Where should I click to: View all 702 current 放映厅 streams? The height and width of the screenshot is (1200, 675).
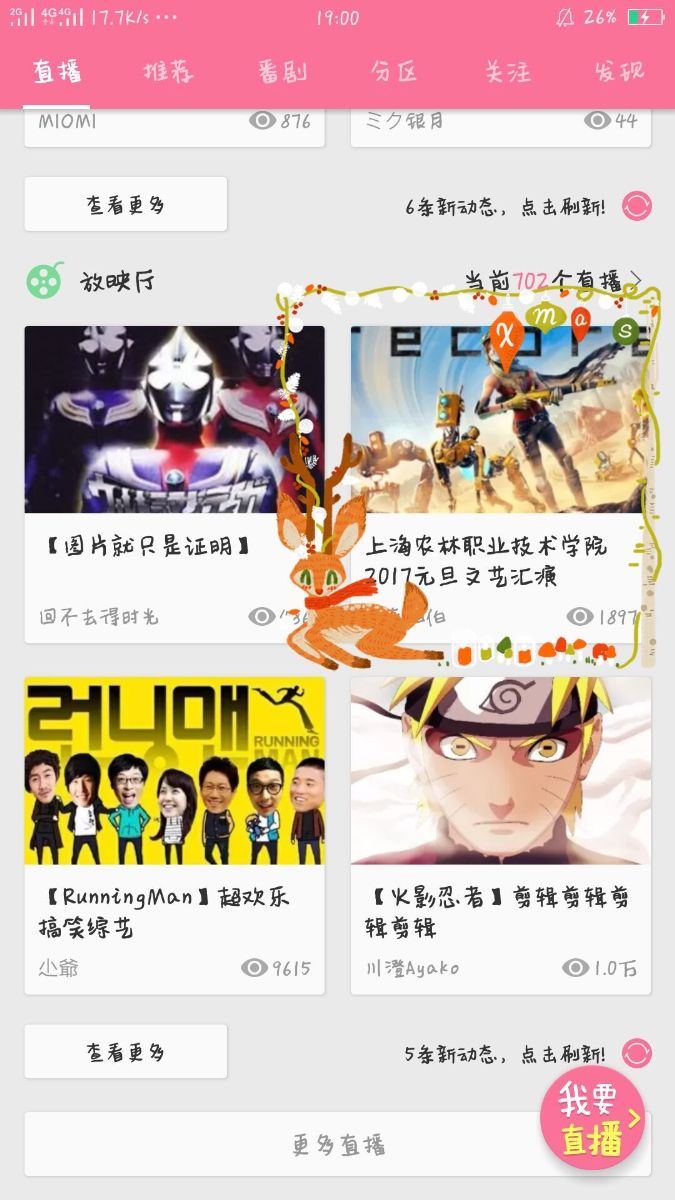553,281
